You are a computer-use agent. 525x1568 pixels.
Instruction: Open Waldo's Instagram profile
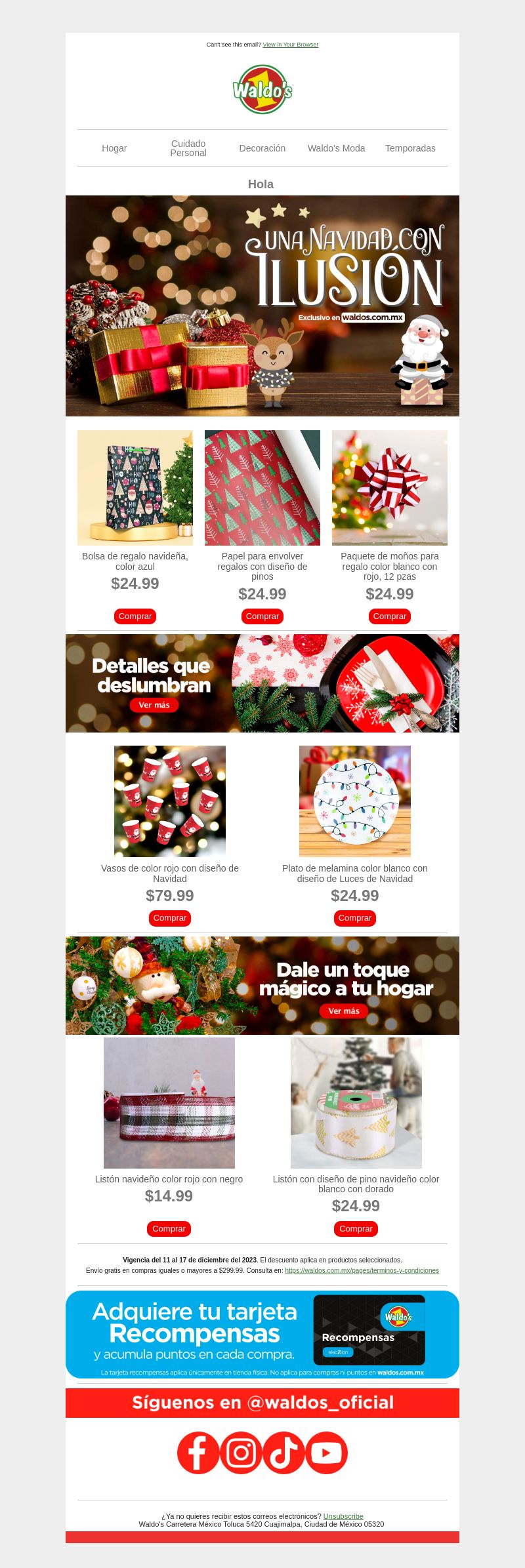pyautogui.click(x=241, y=1453)
